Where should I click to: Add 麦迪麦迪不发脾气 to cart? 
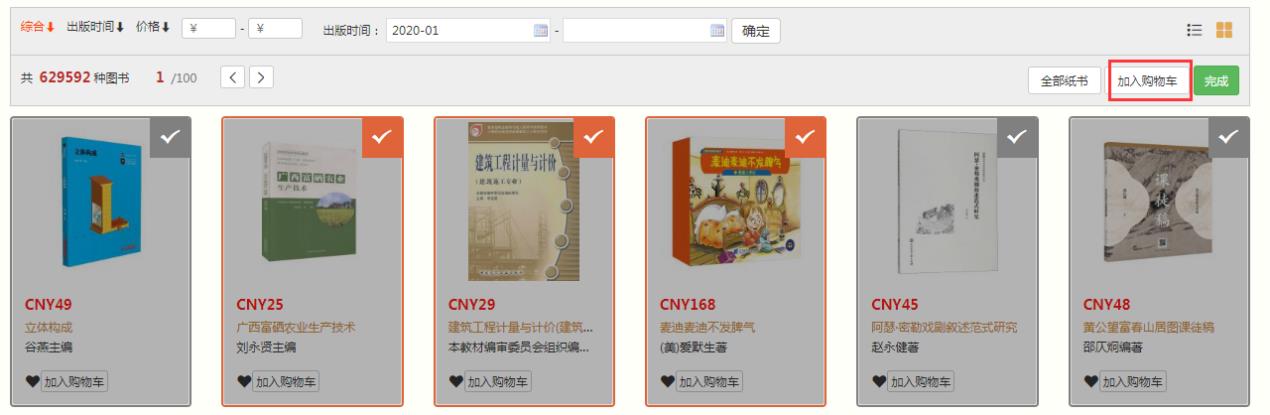click(709, 381)
